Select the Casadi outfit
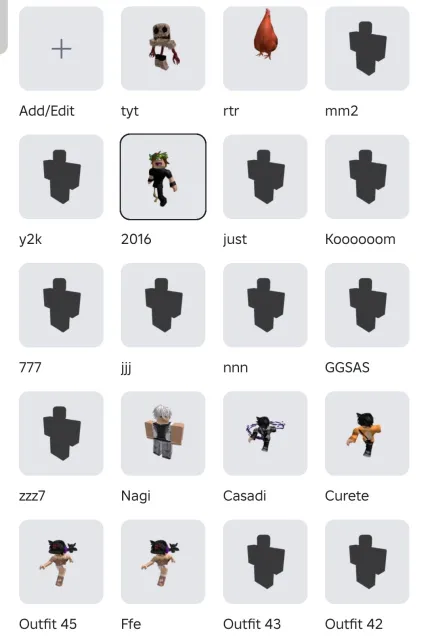 pyautogui.click(x=265, y=433)
